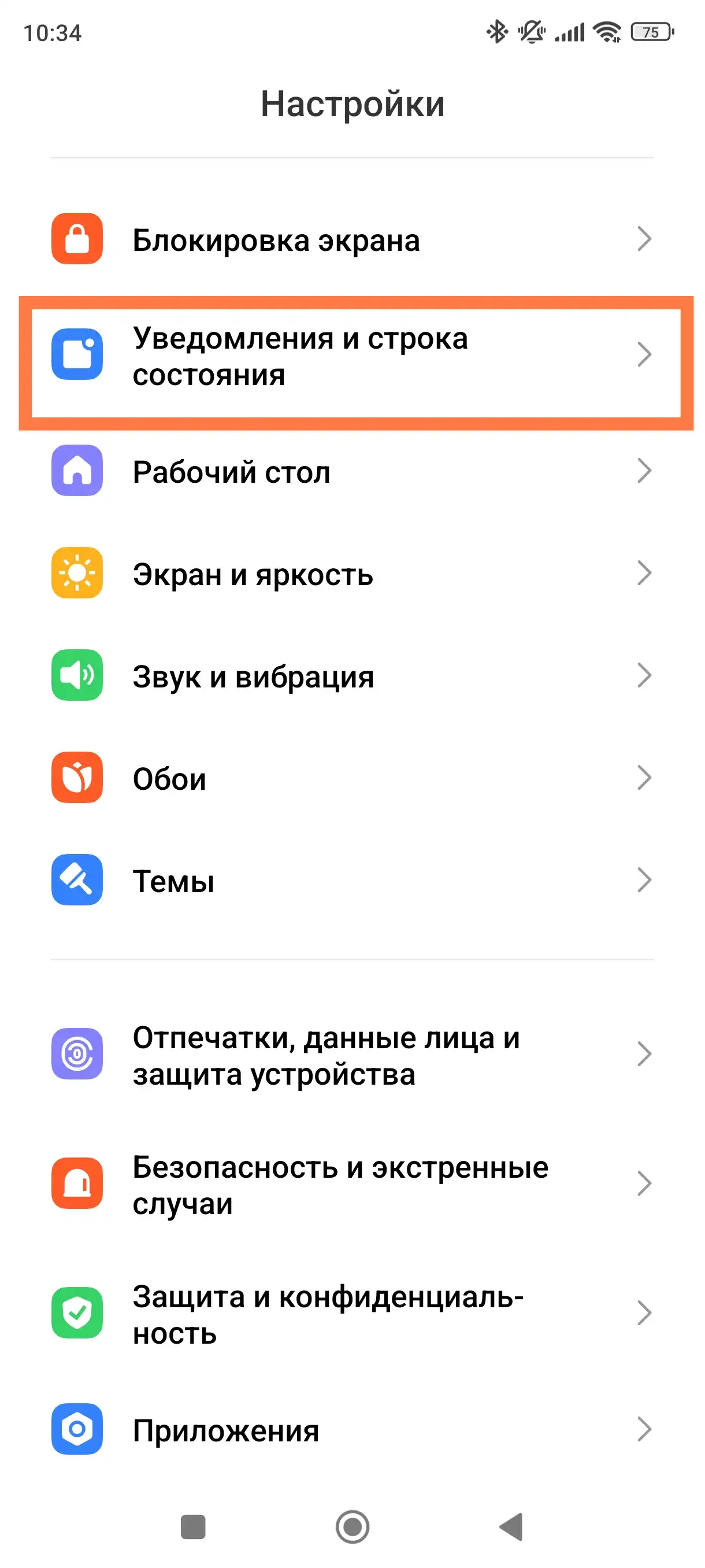The width and height of the screenshot is (705, 1568).
Task: Open Безопасность и экстренные случаи
Action: [352, 1184]
